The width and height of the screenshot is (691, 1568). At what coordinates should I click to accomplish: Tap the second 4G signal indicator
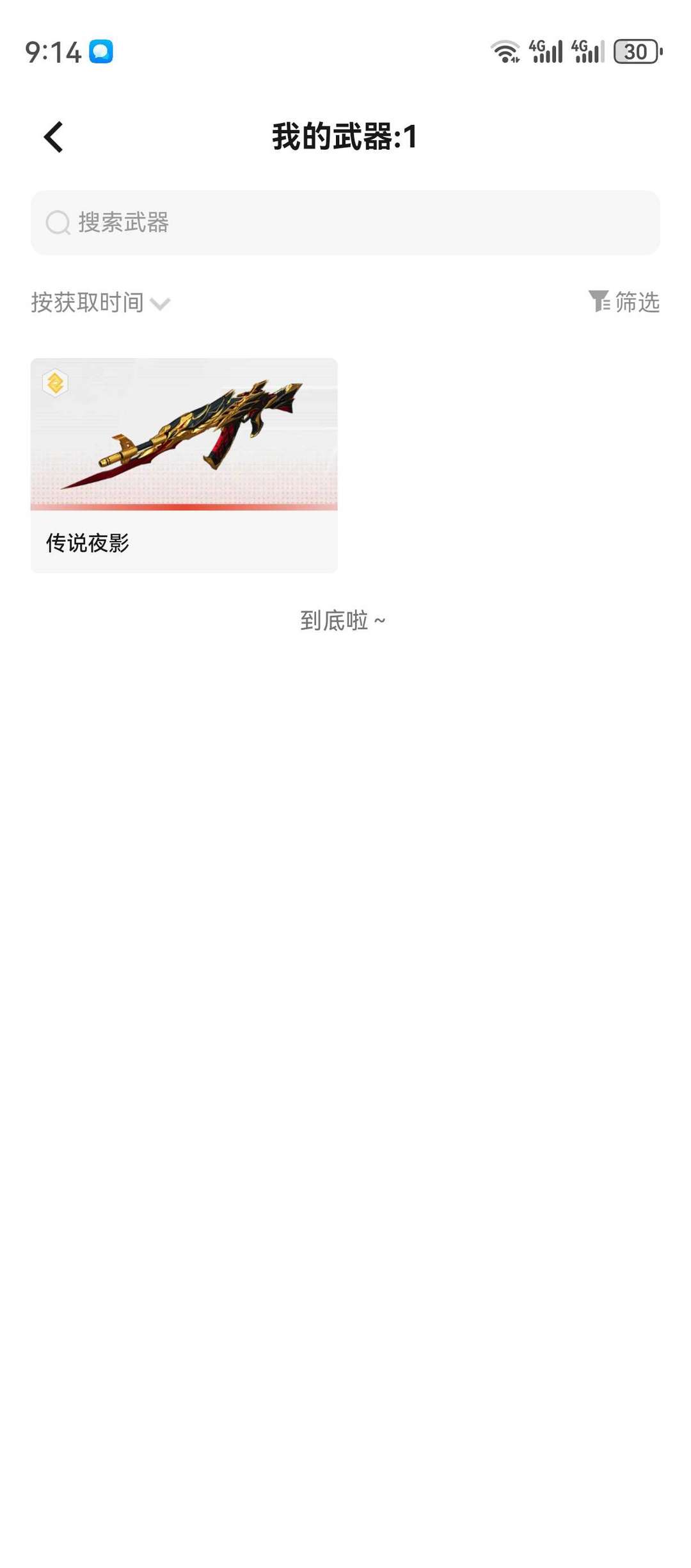[x=587, y=50]
